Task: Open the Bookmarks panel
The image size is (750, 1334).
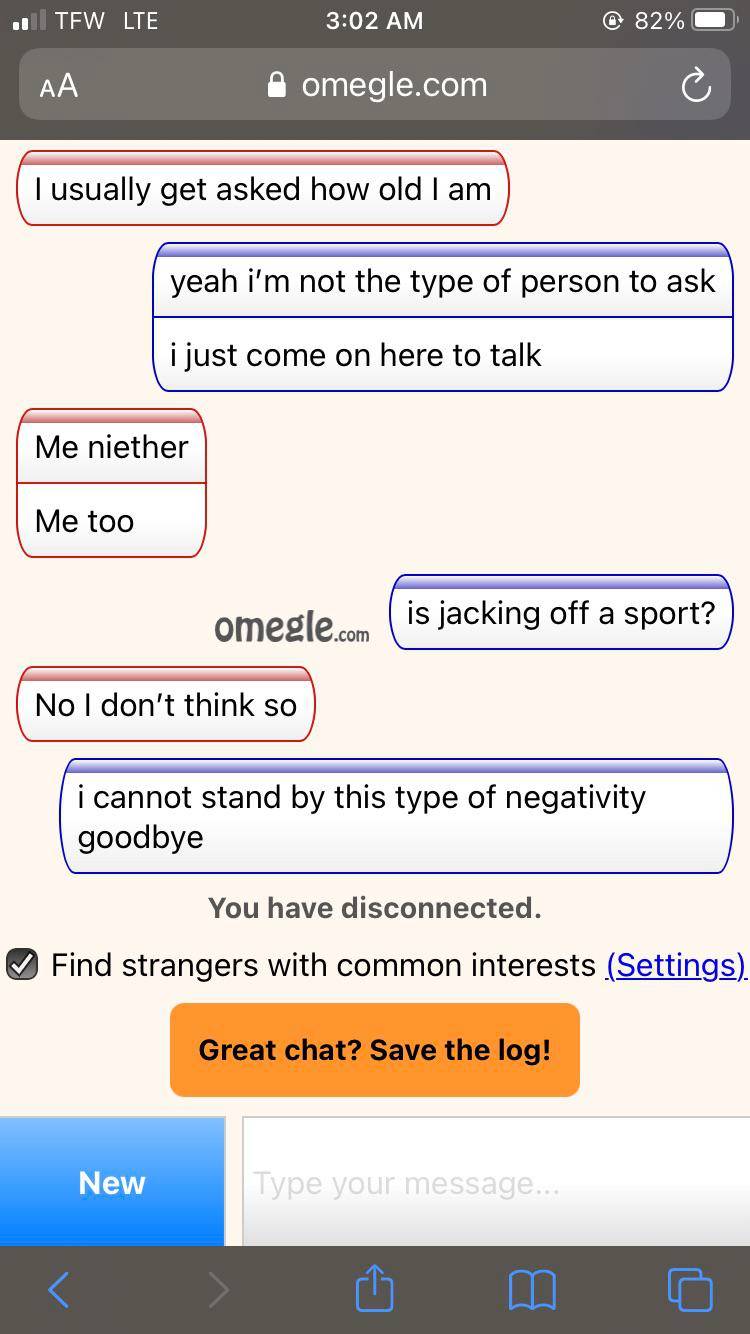Action: pos(532,1290)
